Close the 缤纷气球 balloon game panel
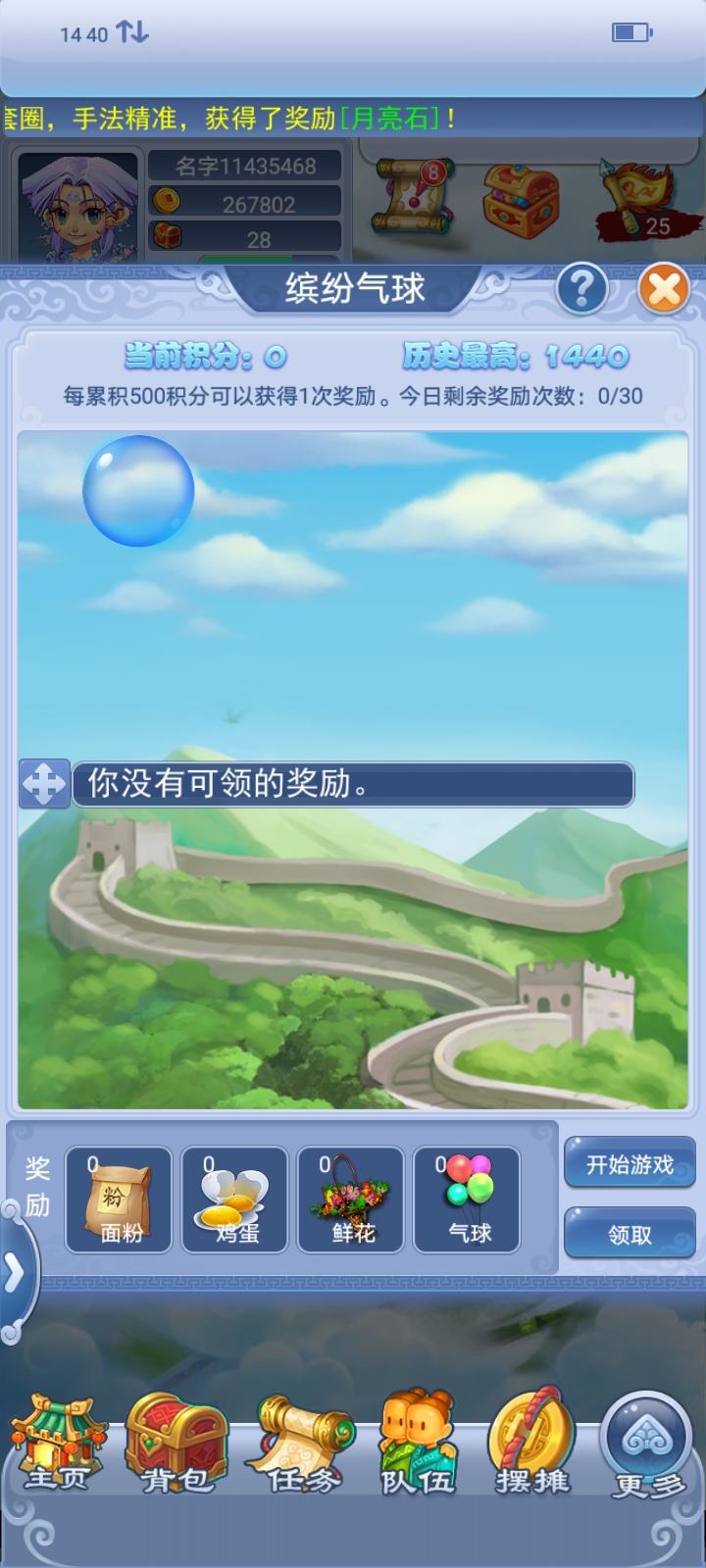Viewport: 706px width, 1568px height. [x=664, y=289]
